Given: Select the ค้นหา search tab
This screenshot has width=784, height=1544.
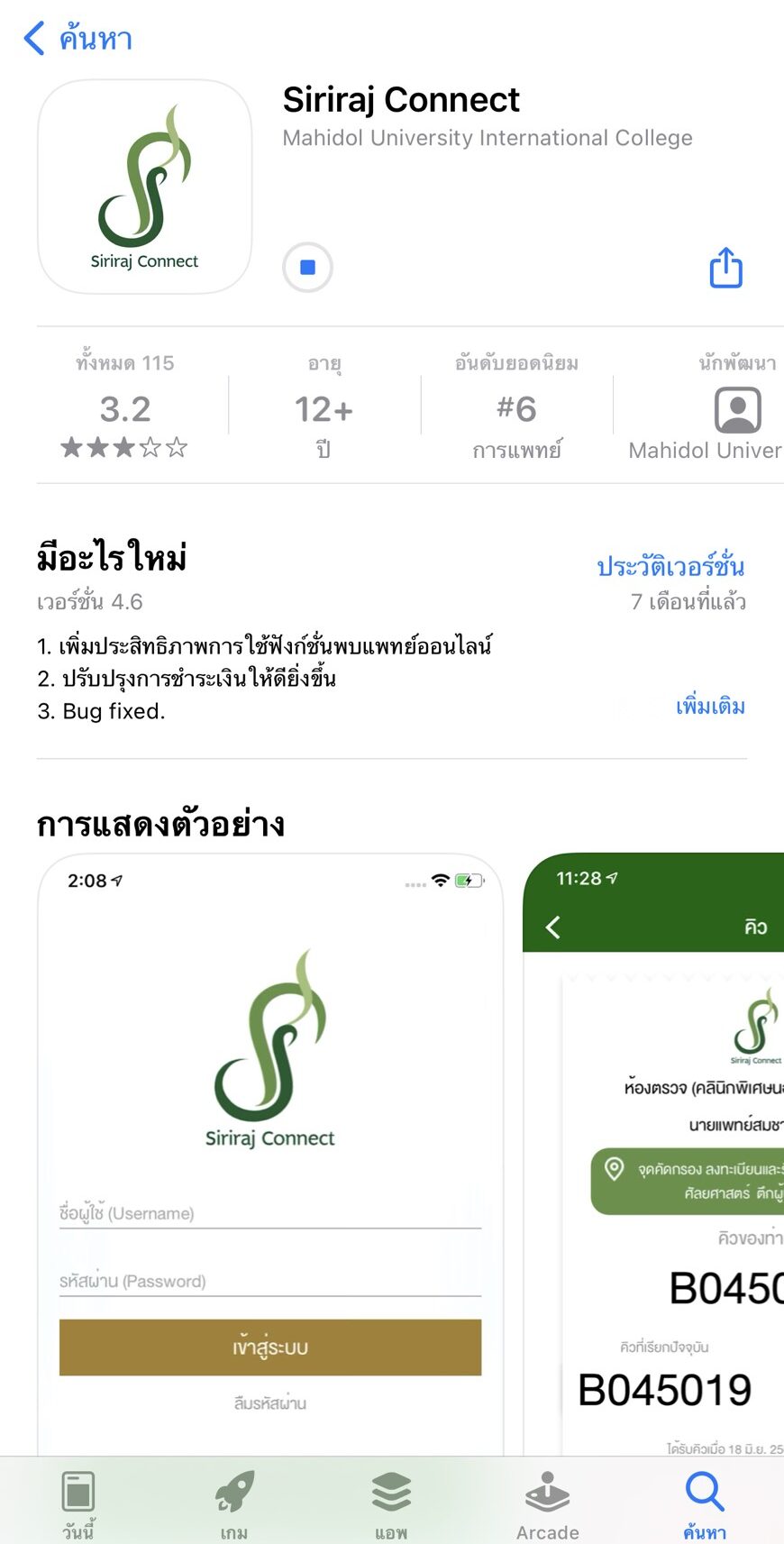Looking at the screenshot, I should [704, 1503].
